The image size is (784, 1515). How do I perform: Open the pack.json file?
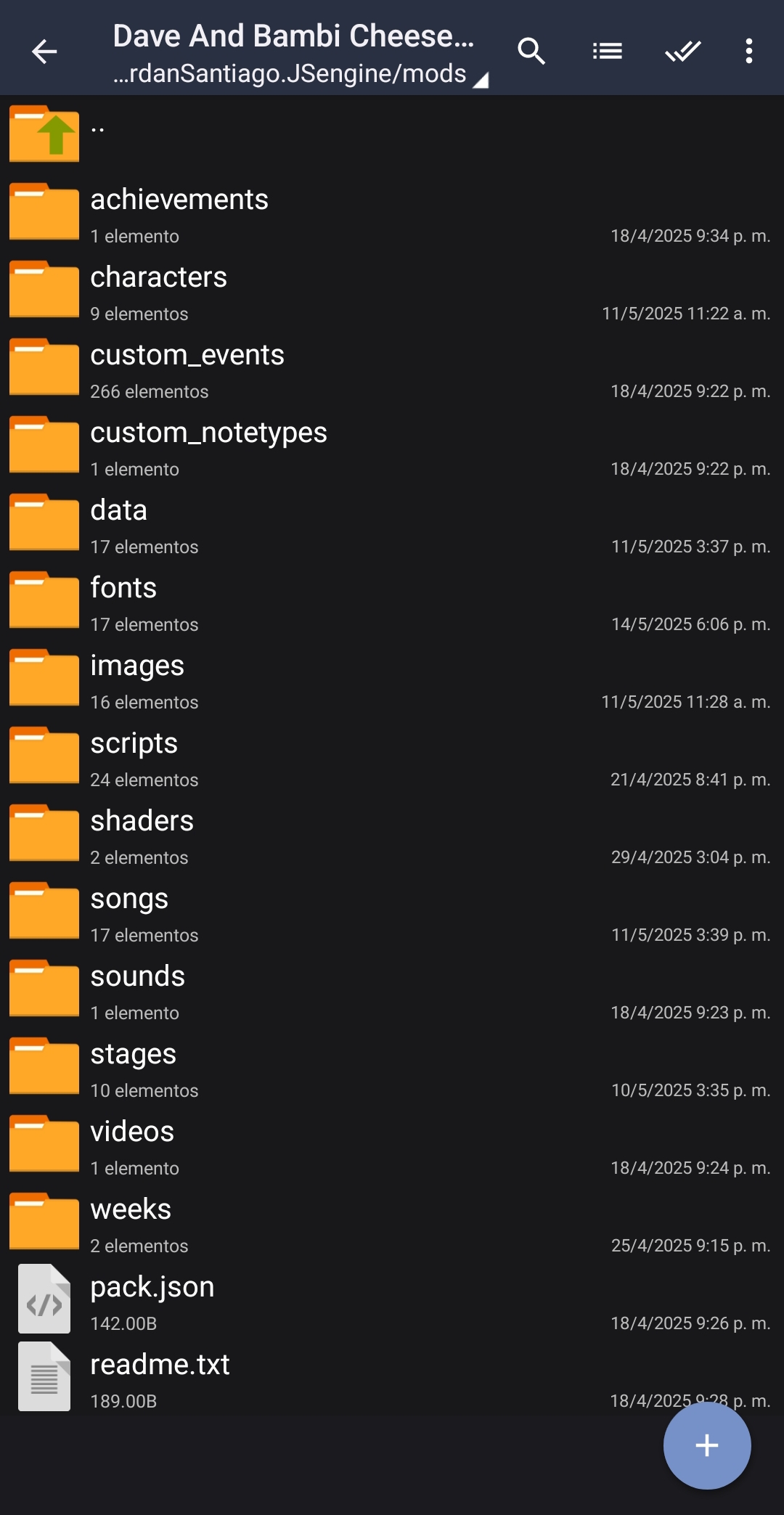coord(392,1299)
